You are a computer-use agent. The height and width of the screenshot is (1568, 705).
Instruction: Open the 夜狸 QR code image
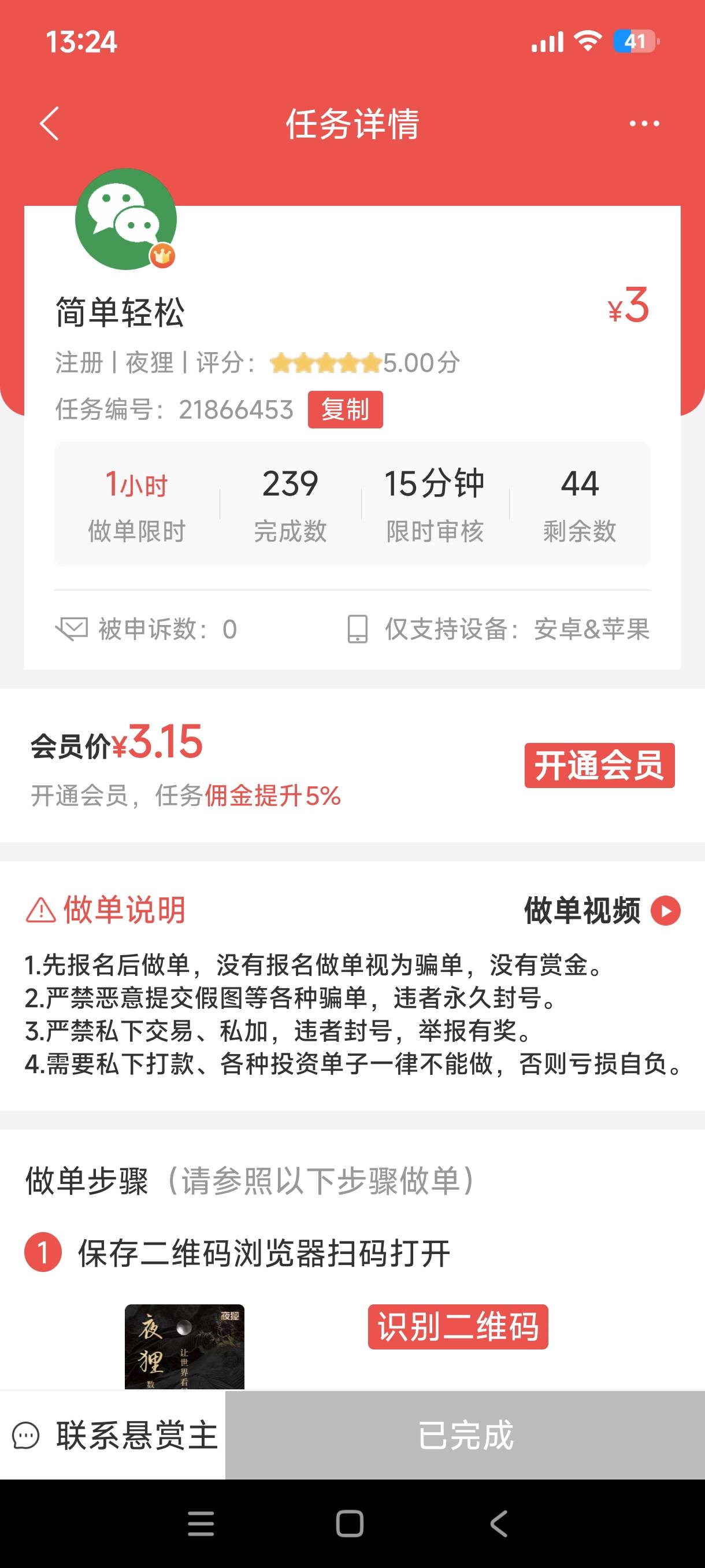[184, 1347]
